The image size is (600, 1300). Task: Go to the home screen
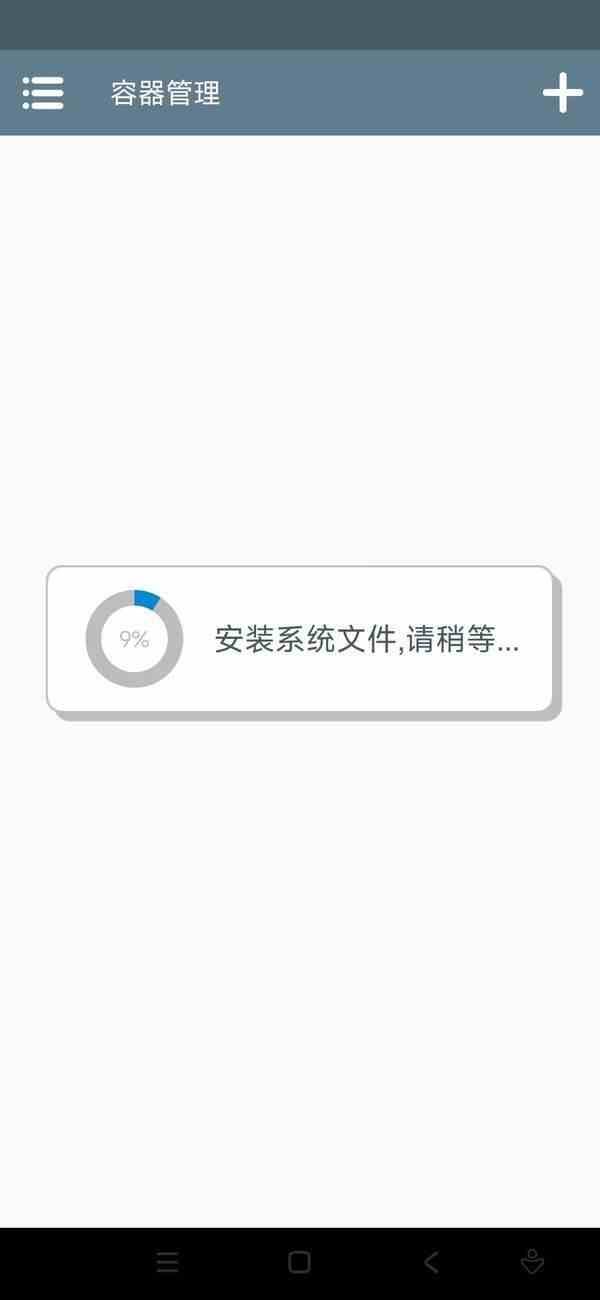click(299, 1263)
